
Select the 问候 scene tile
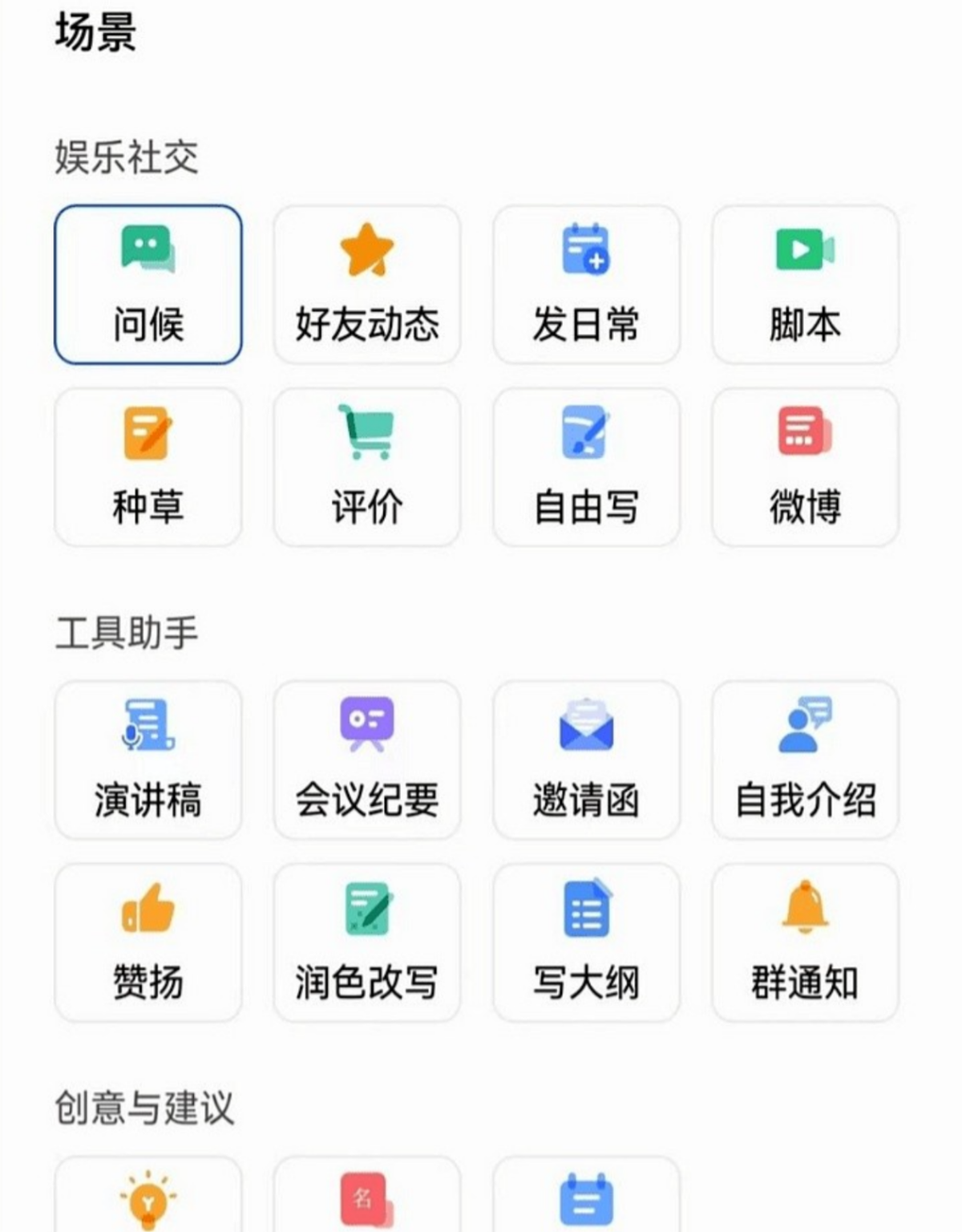[148, 285]
